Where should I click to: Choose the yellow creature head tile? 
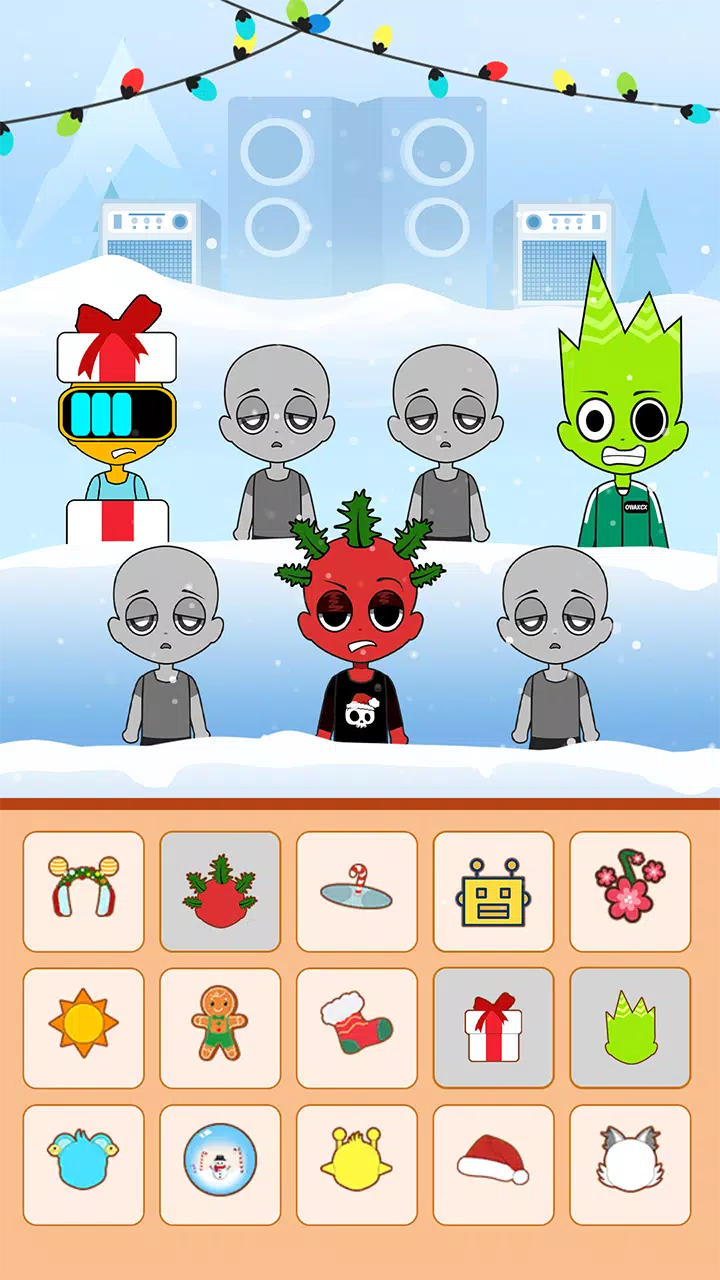[x=357, y=1165]
